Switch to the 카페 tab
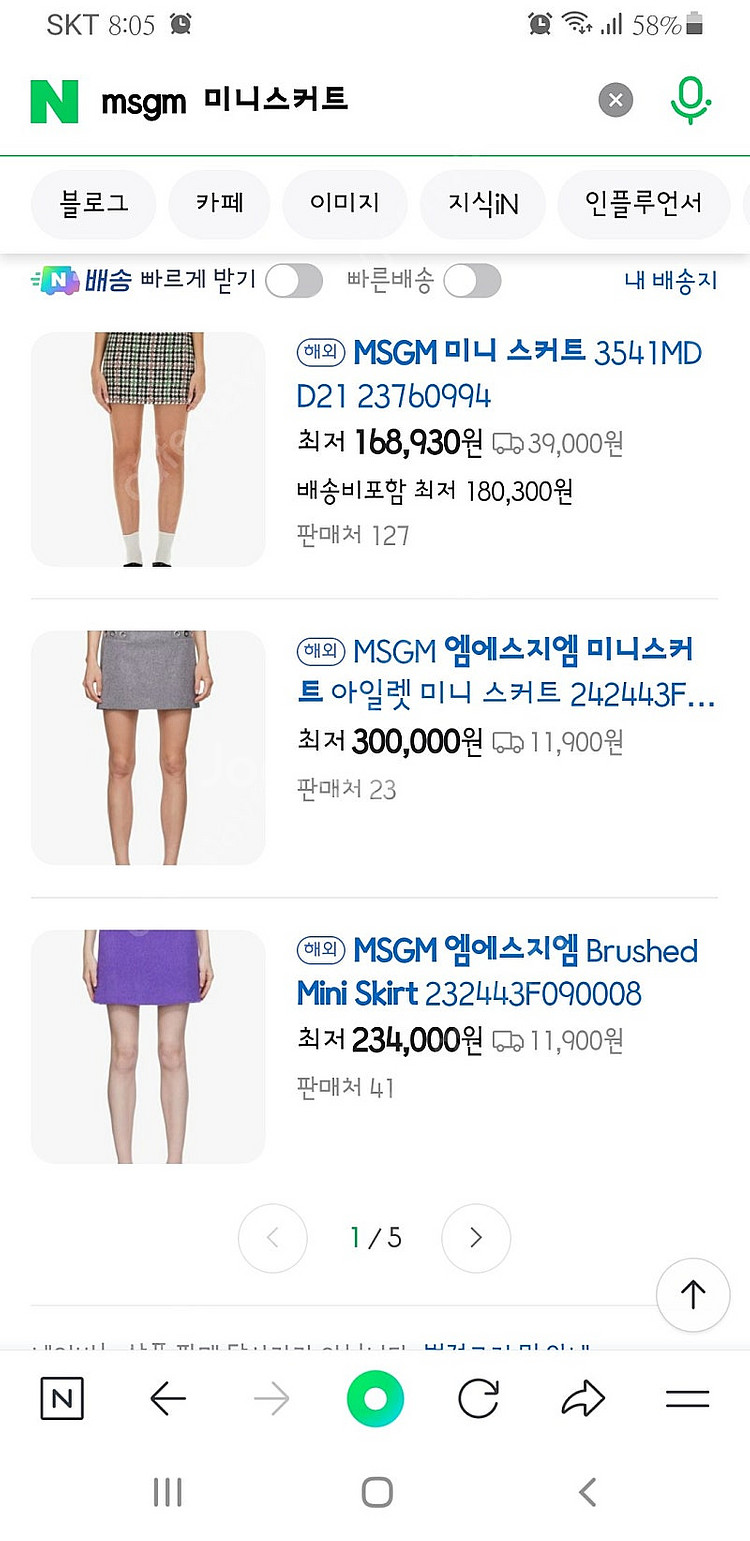 click(220, 204)
